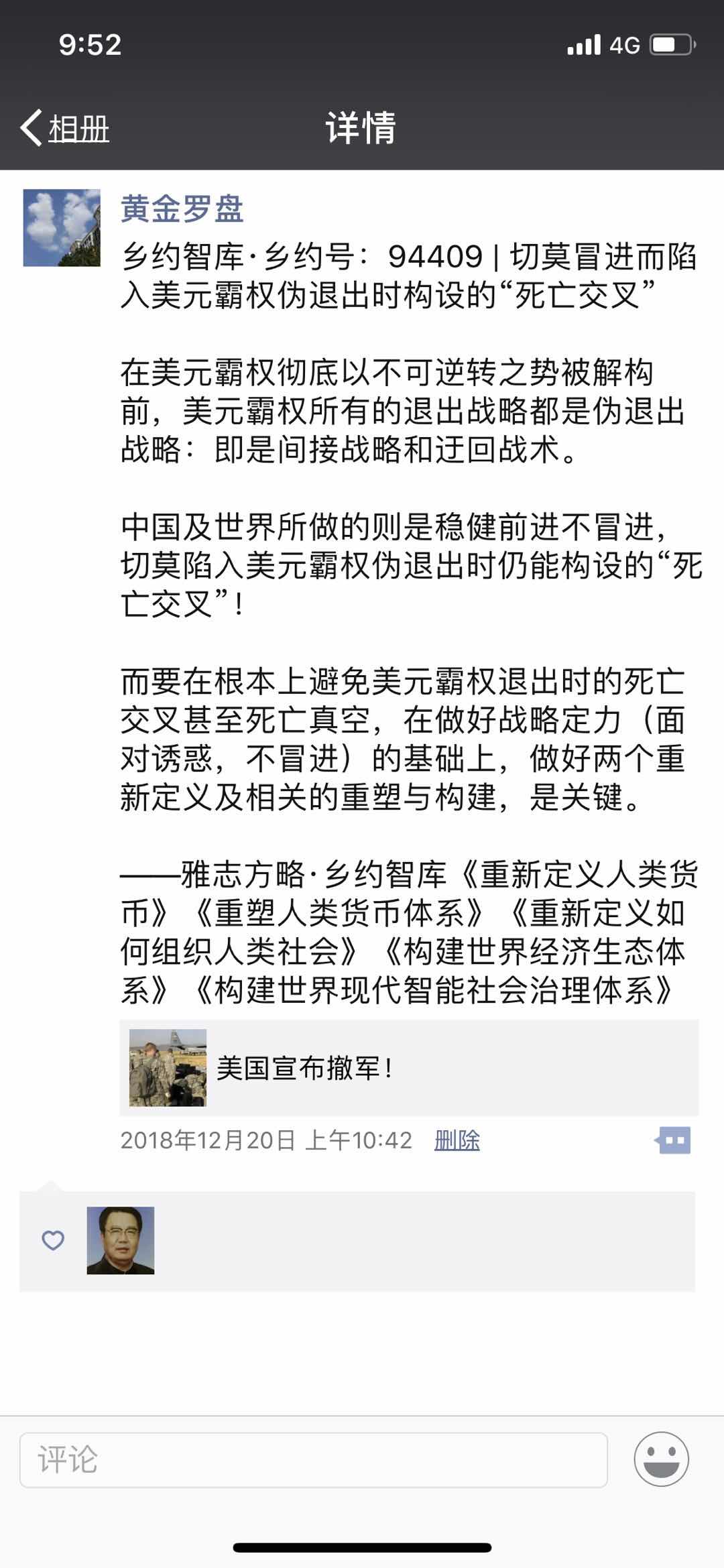Open 黄金罗盘's profile avatar
The height and width of the screenshot is (1568, 724).
tap(62, 228)
